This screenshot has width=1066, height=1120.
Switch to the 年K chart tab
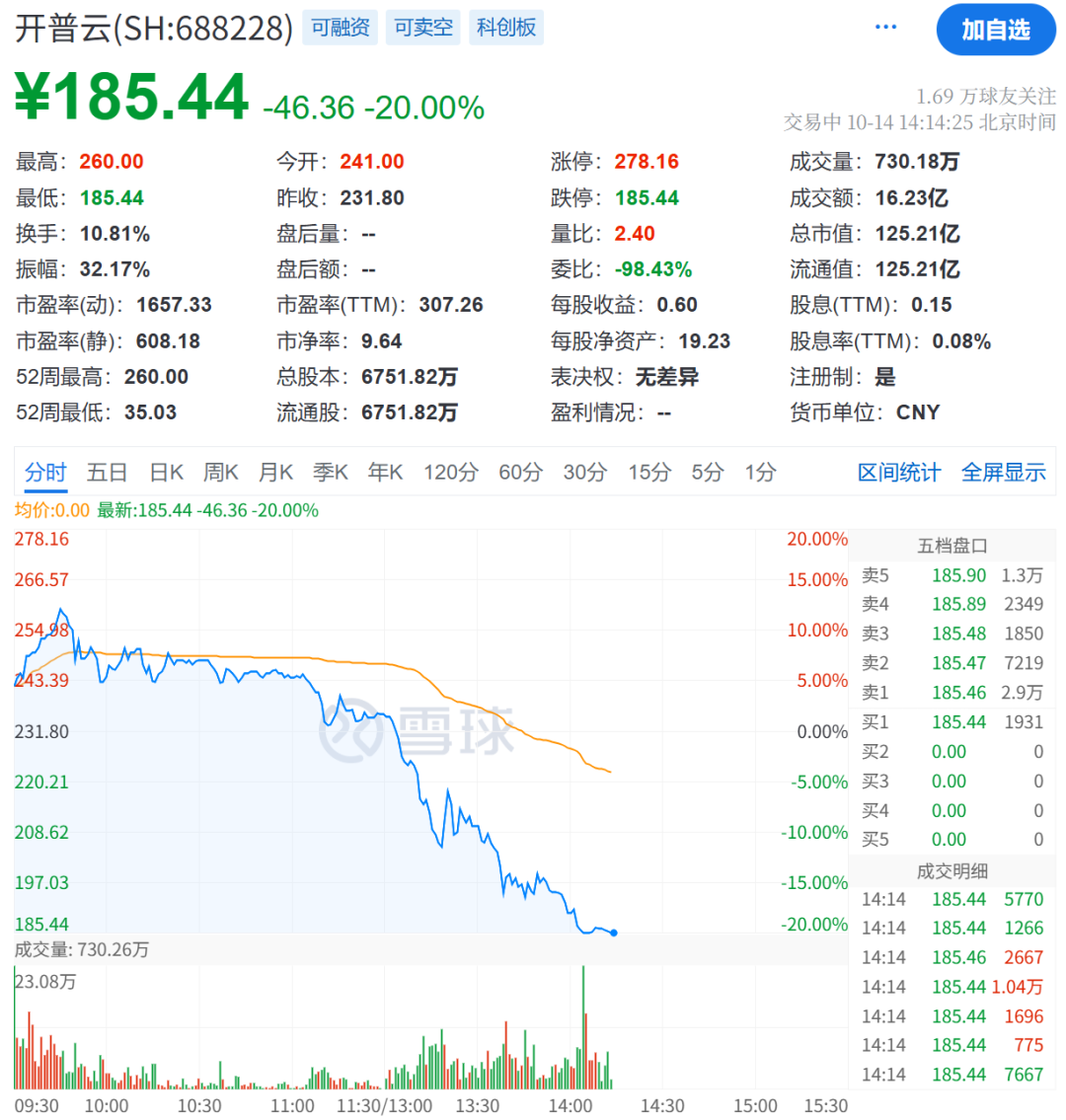[x=385, y=473]
